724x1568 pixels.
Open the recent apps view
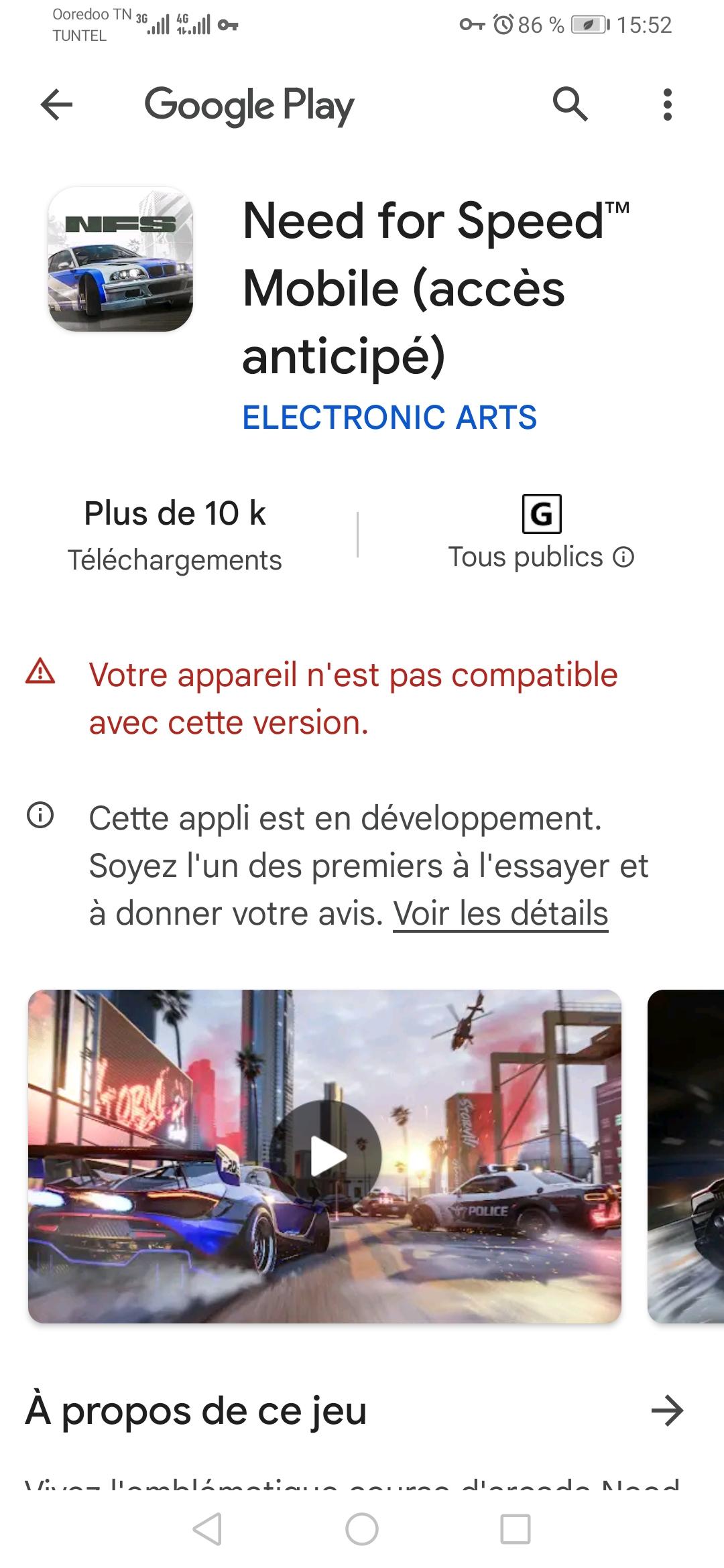point(516,1529)
